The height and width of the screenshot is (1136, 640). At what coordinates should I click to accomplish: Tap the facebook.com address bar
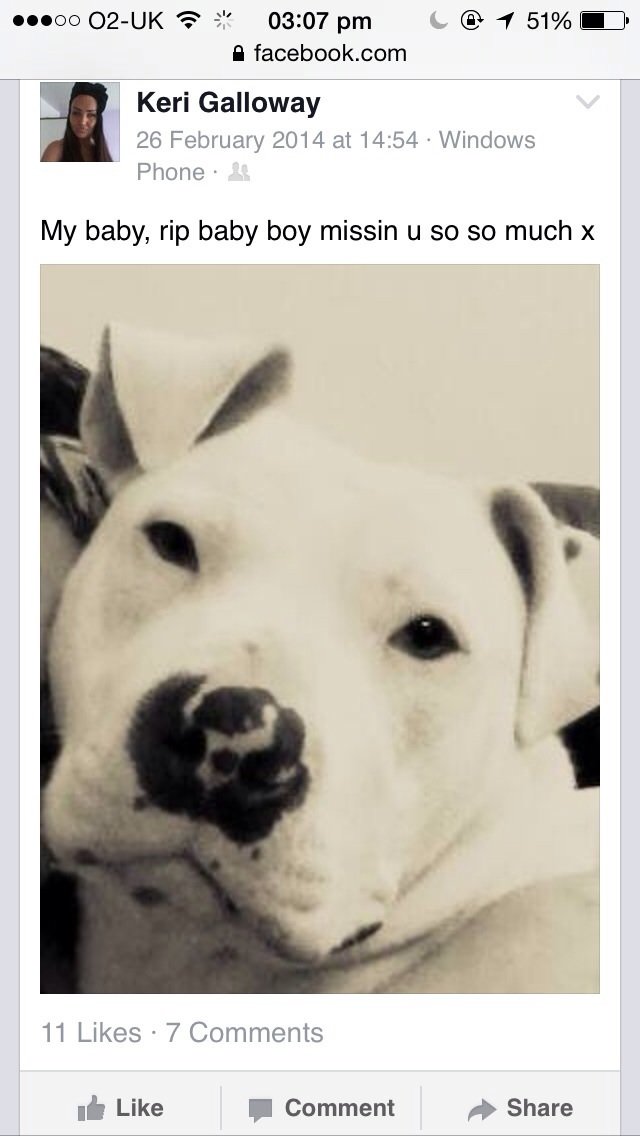pos(320,53)
